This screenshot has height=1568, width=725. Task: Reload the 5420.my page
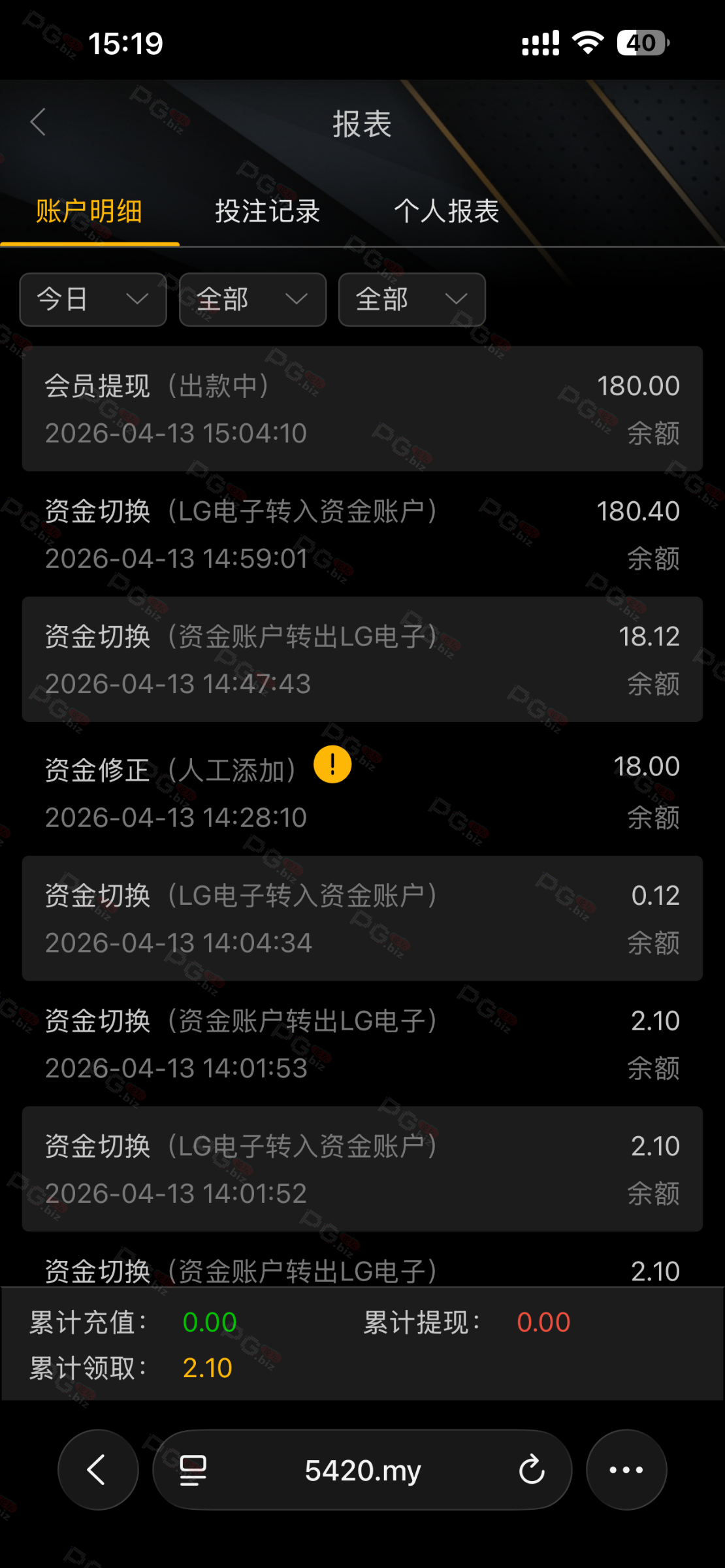(x=532, y=1470)
